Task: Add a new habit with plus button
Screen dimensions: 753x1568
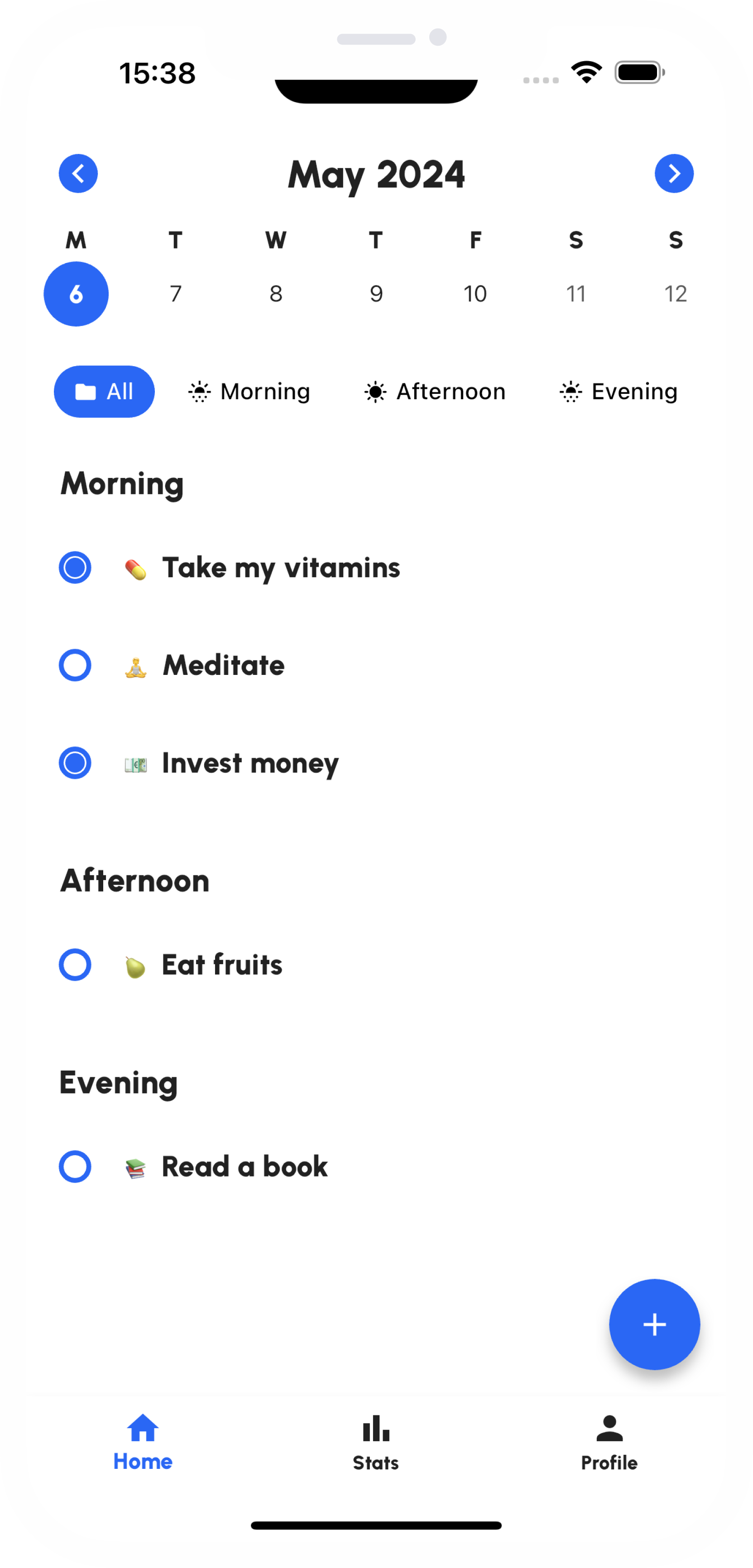Action: pyautogui.click(x=654, y=1324)
